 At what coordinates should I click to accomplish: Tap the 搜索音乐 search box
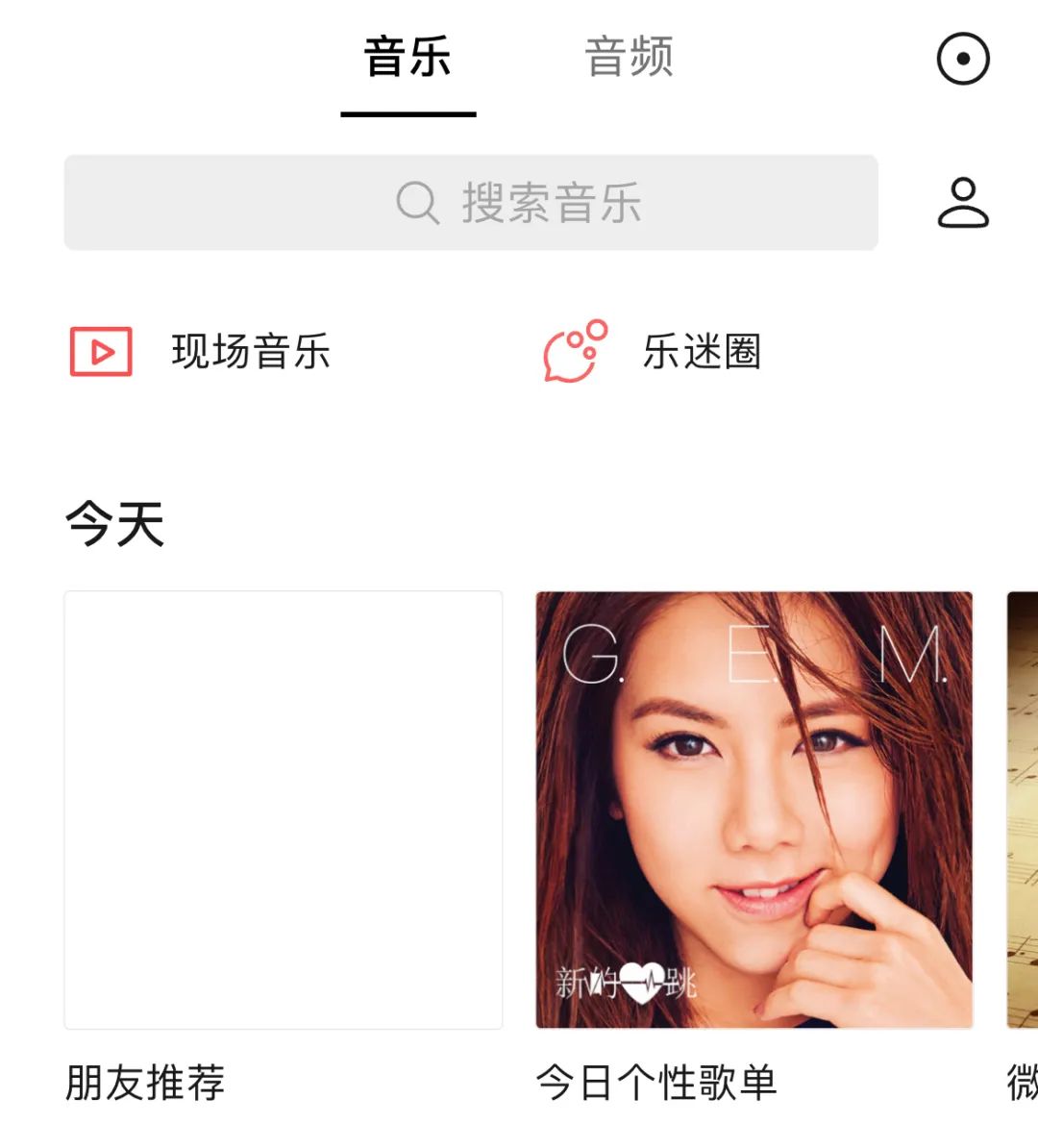[471, 203]
